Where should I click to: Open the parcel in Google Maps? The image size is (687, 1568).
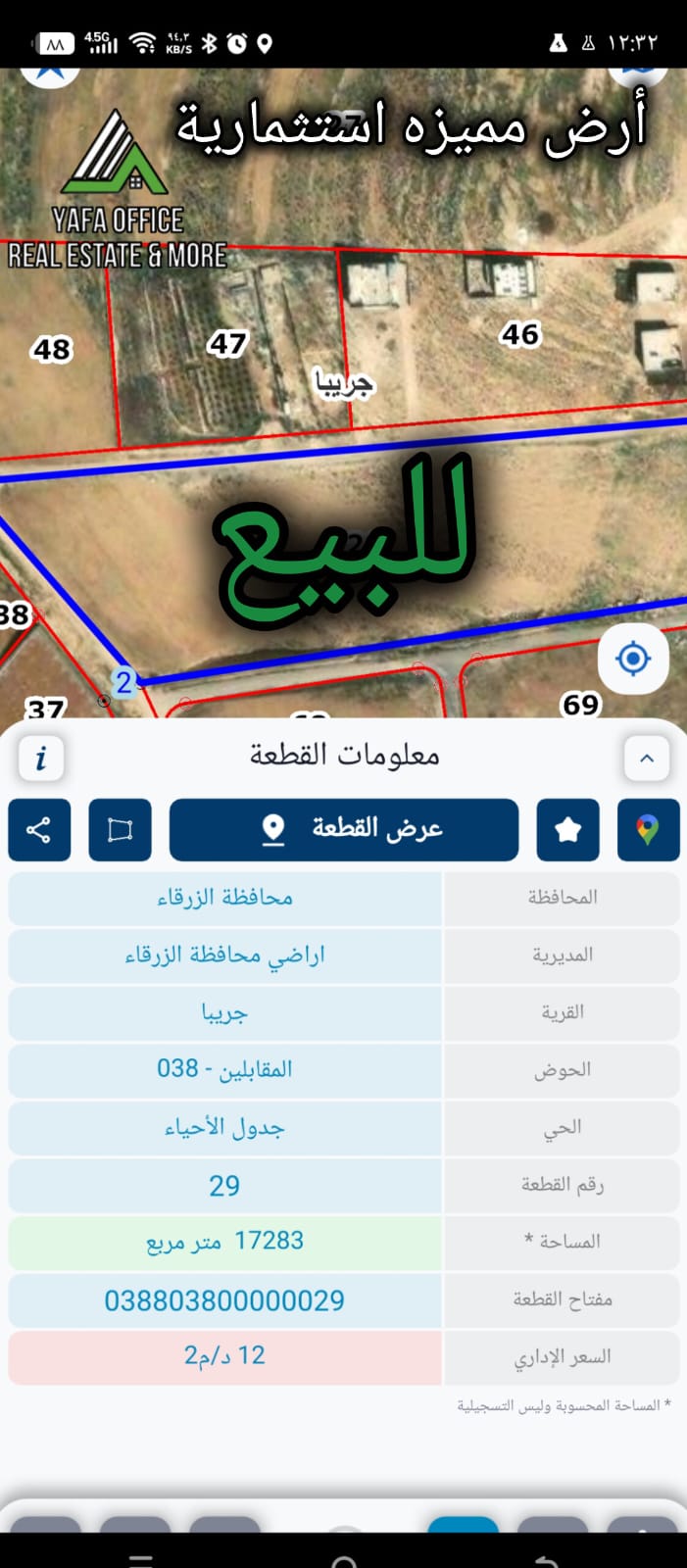tap(648, 830)
